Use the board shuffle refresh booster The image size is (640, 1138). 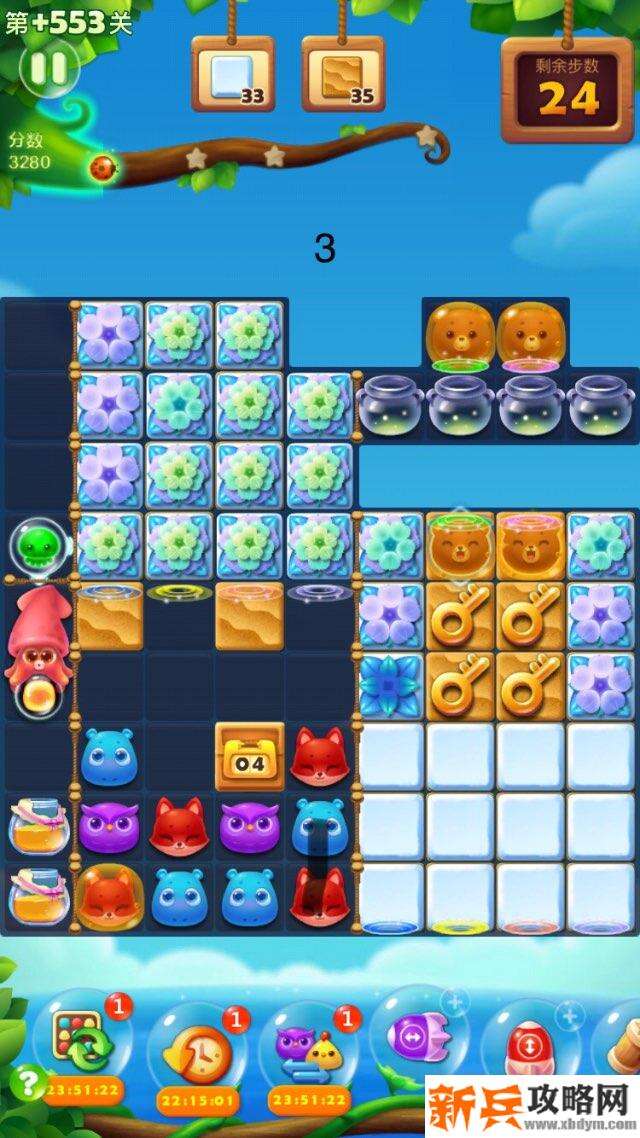[x=82, y=1045]
